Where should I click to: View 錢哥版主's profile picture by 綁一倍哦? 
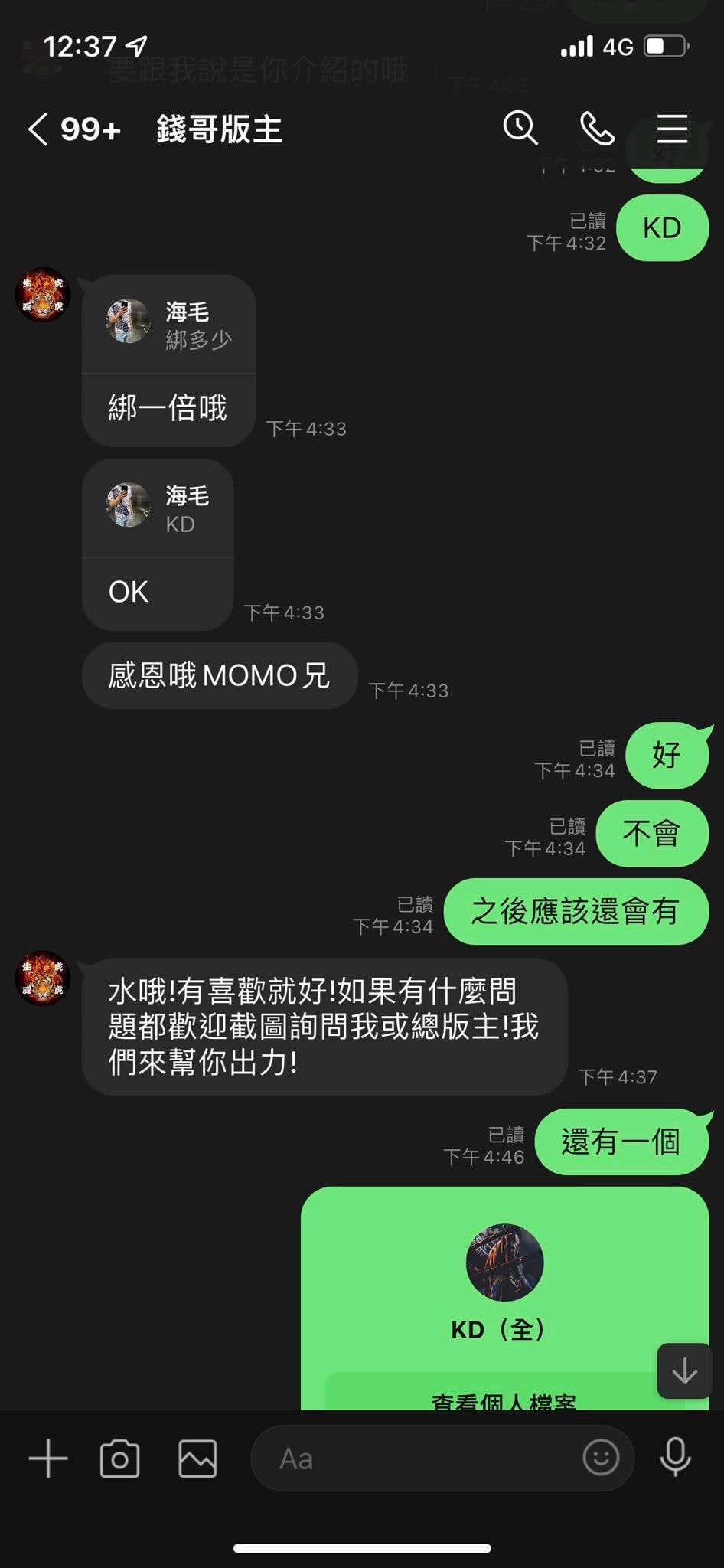(x=43, y=295)
